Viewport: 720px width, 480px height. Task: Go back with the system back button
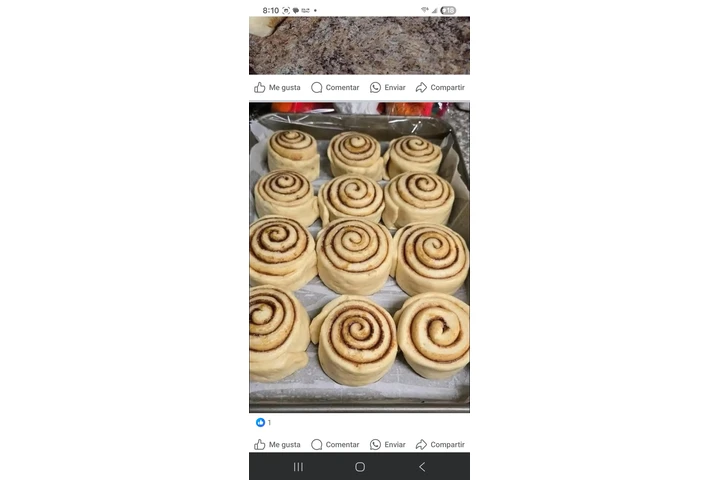(421, 467)
